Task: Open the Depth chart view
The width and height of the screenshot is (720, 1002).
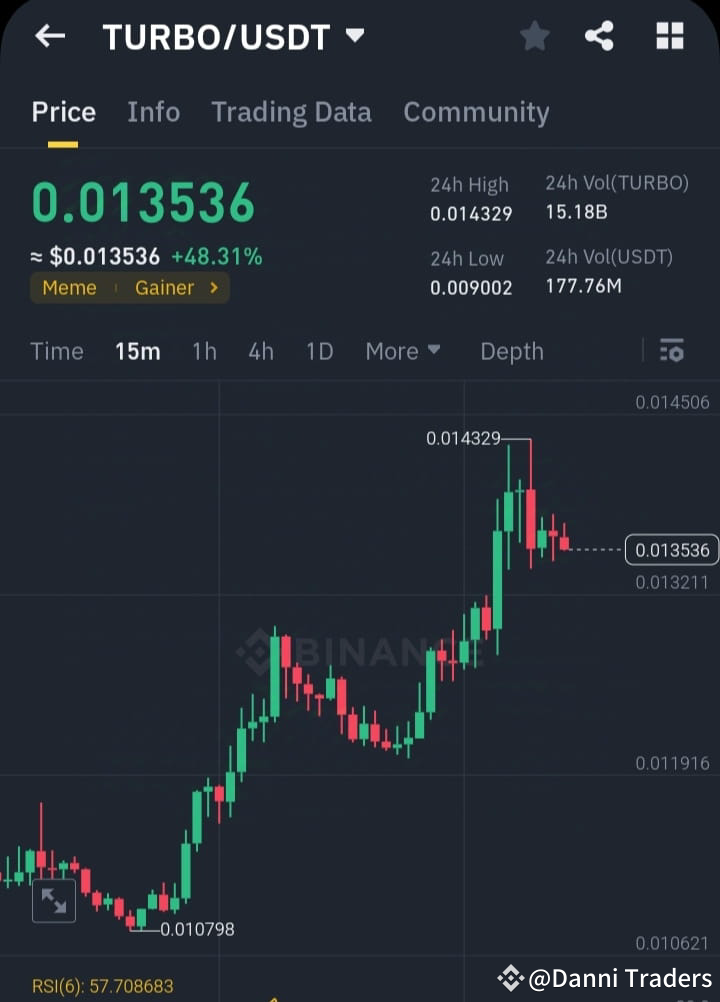Action: [511, 351]
